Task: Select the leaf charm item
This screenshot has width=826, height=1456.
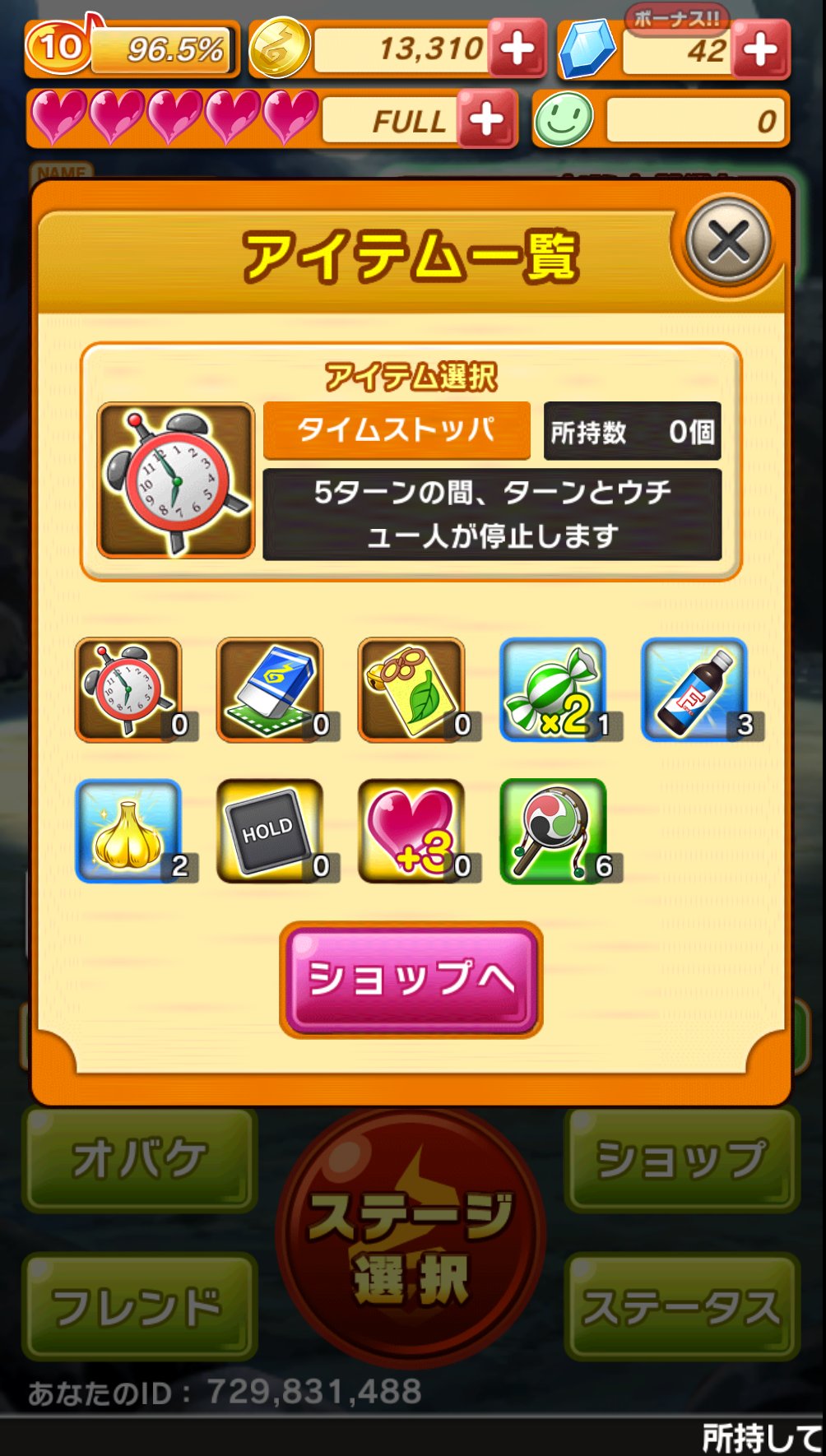Action: [412, 689]
